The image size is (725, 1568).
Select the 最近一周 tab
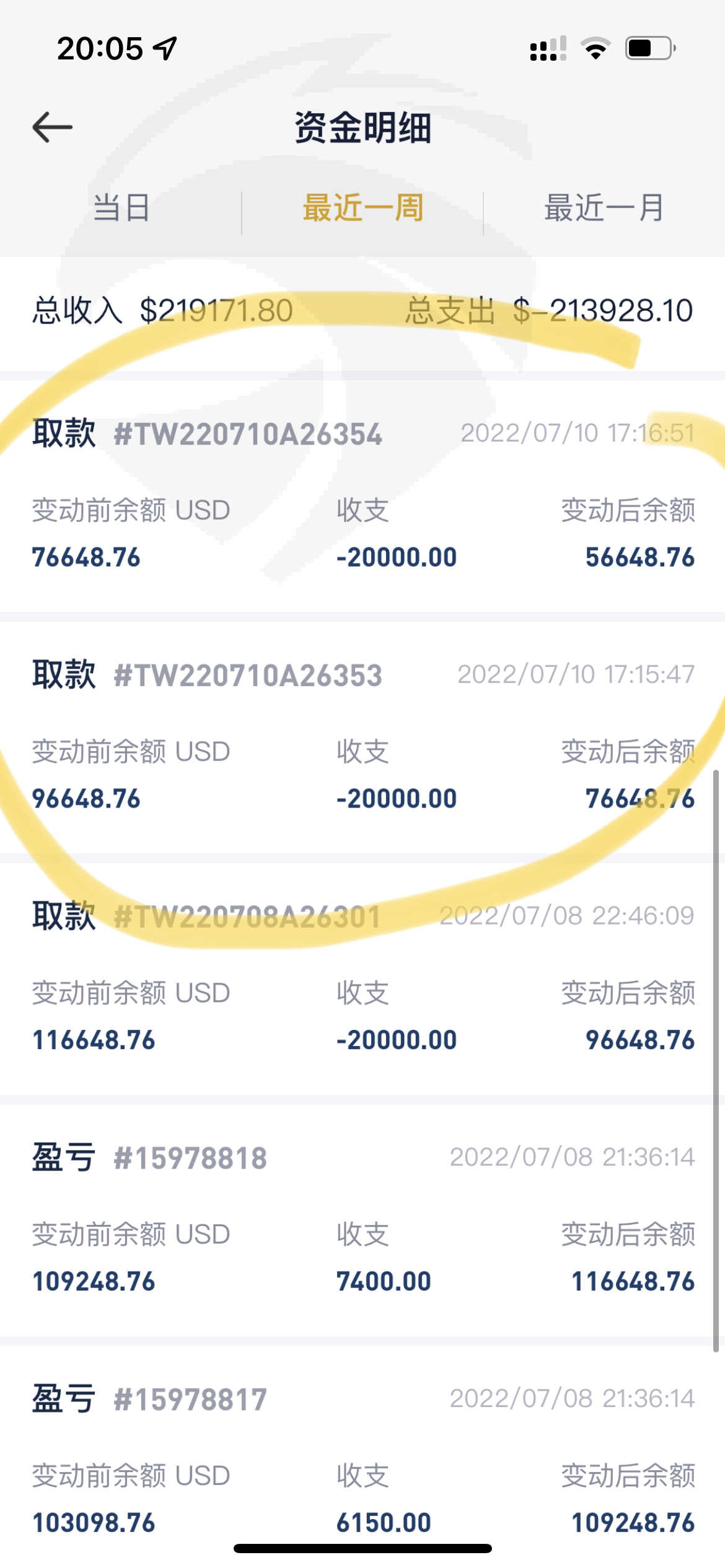[x=362, y=207]
